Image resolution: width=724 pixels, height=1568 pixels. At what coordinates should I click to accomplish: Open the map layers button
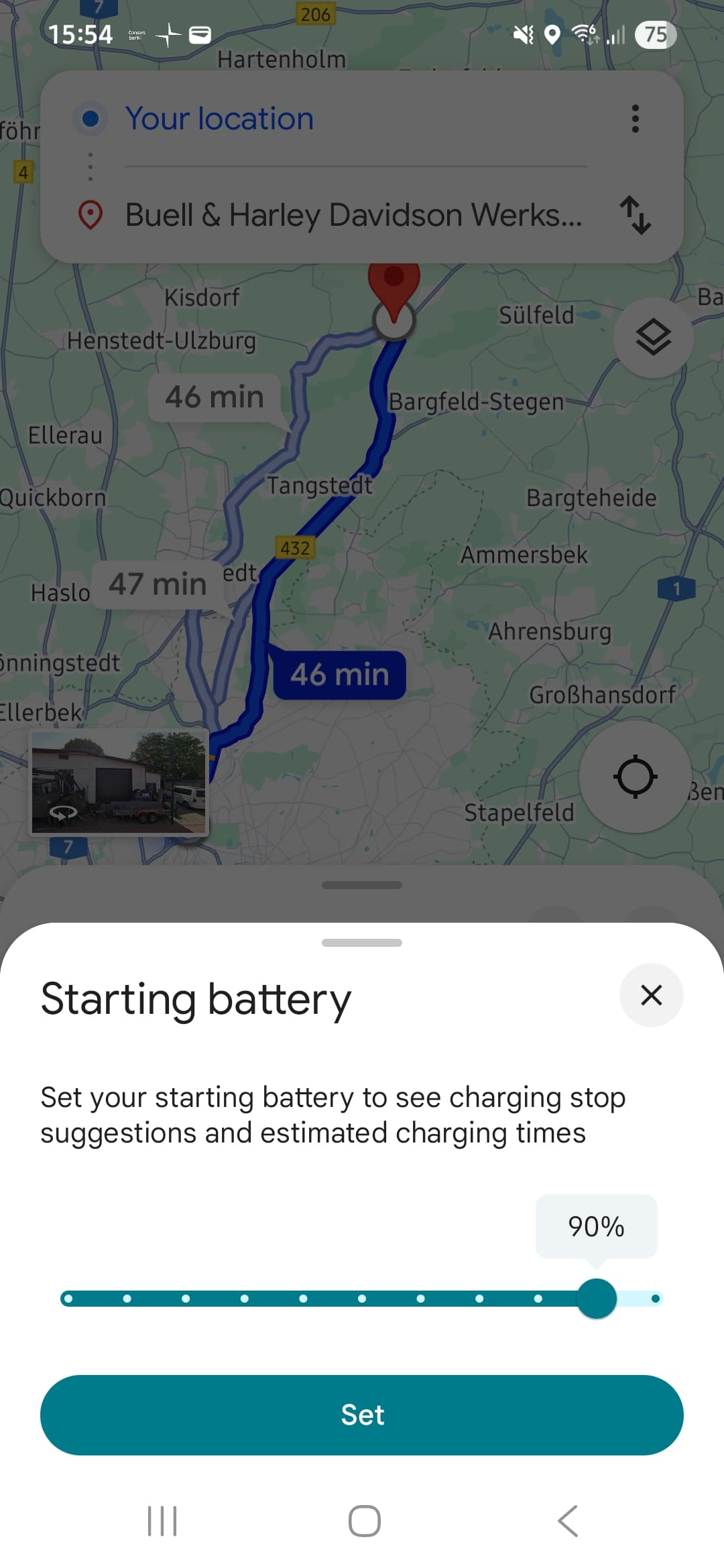(x=653, y=338)
